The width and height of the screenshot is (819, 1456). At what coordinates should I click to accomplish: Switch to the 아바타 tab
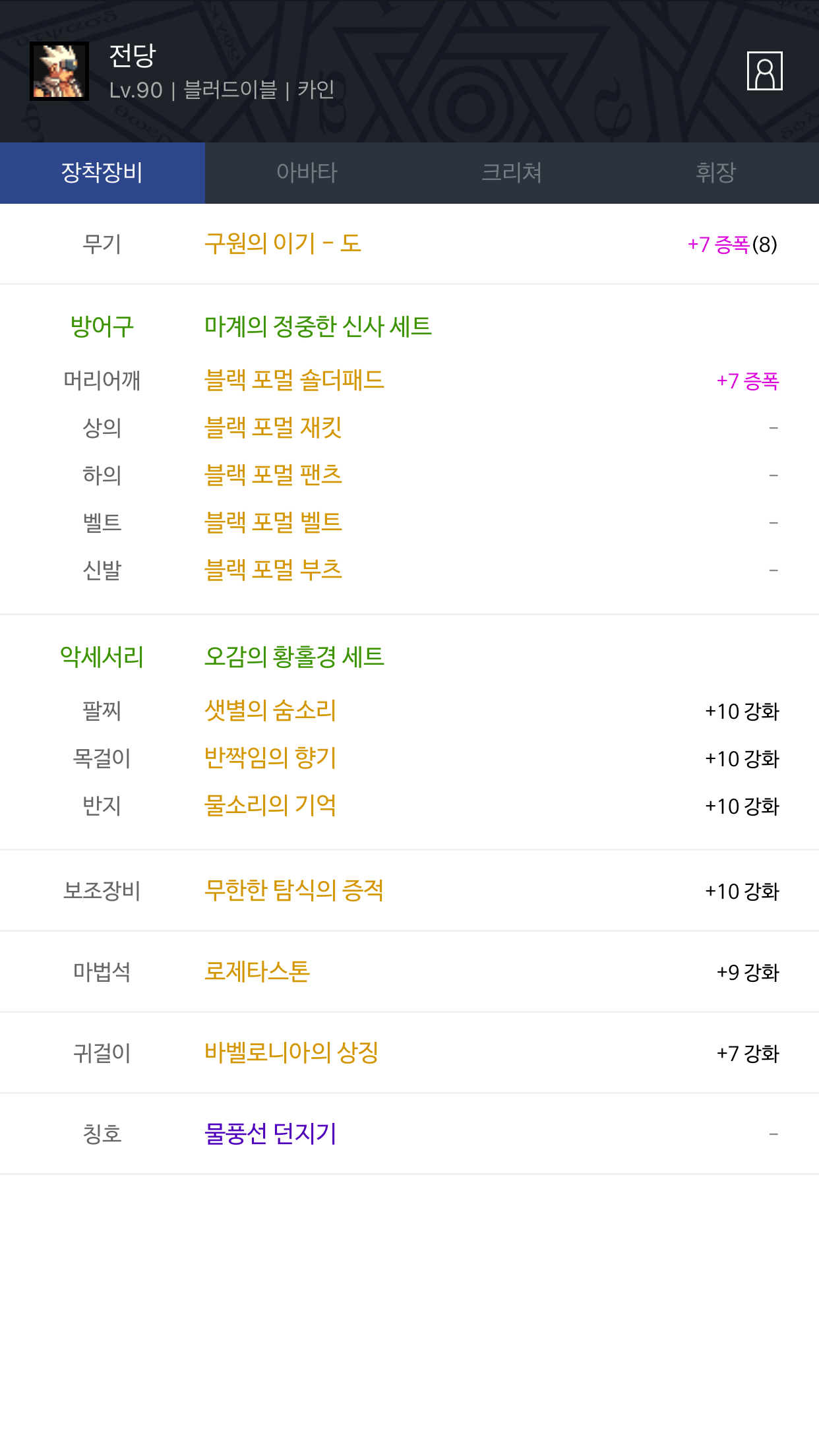[307, 173]
